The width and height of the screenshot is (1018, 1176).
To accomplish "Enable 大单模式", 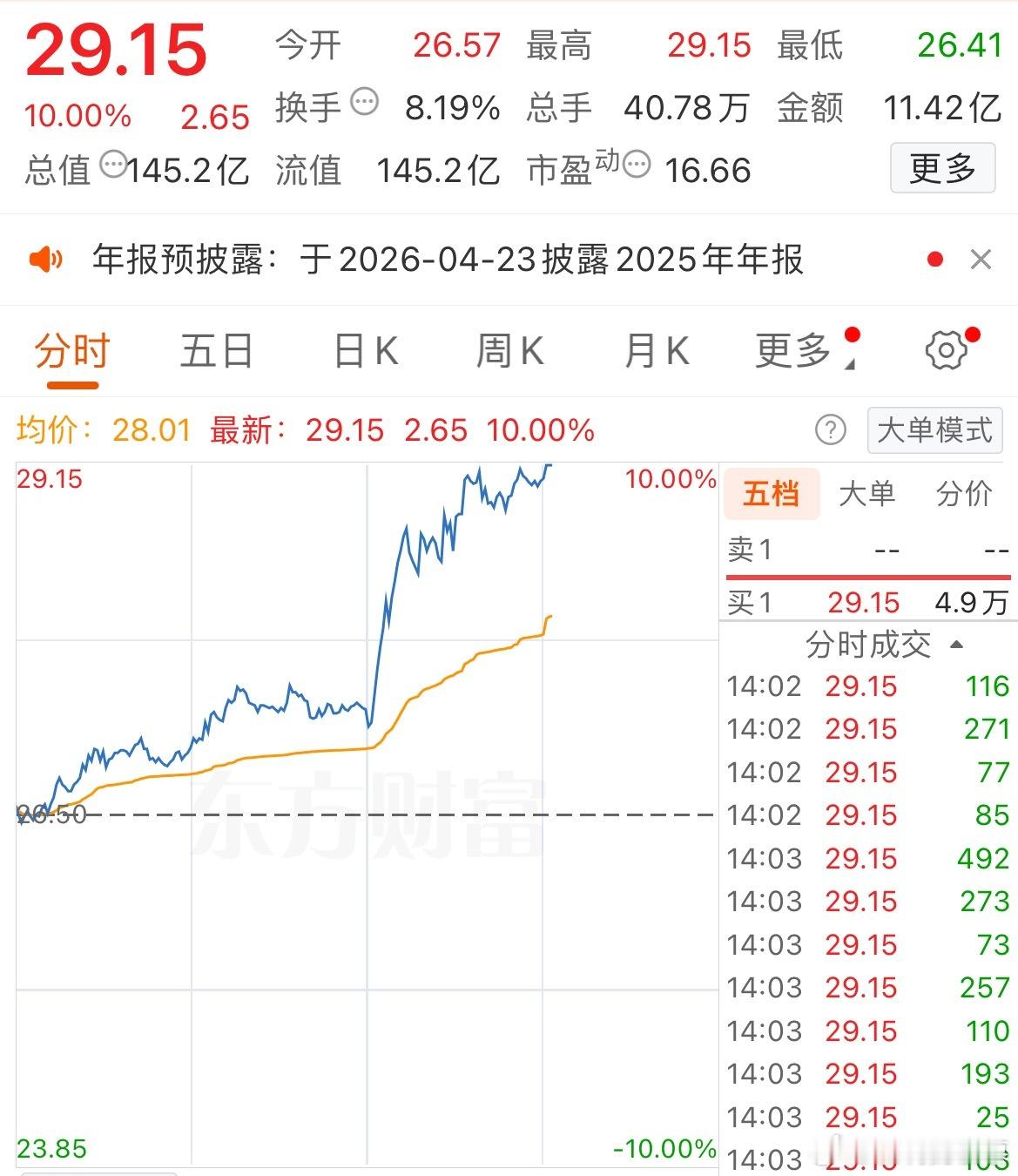I will [934, 429].
